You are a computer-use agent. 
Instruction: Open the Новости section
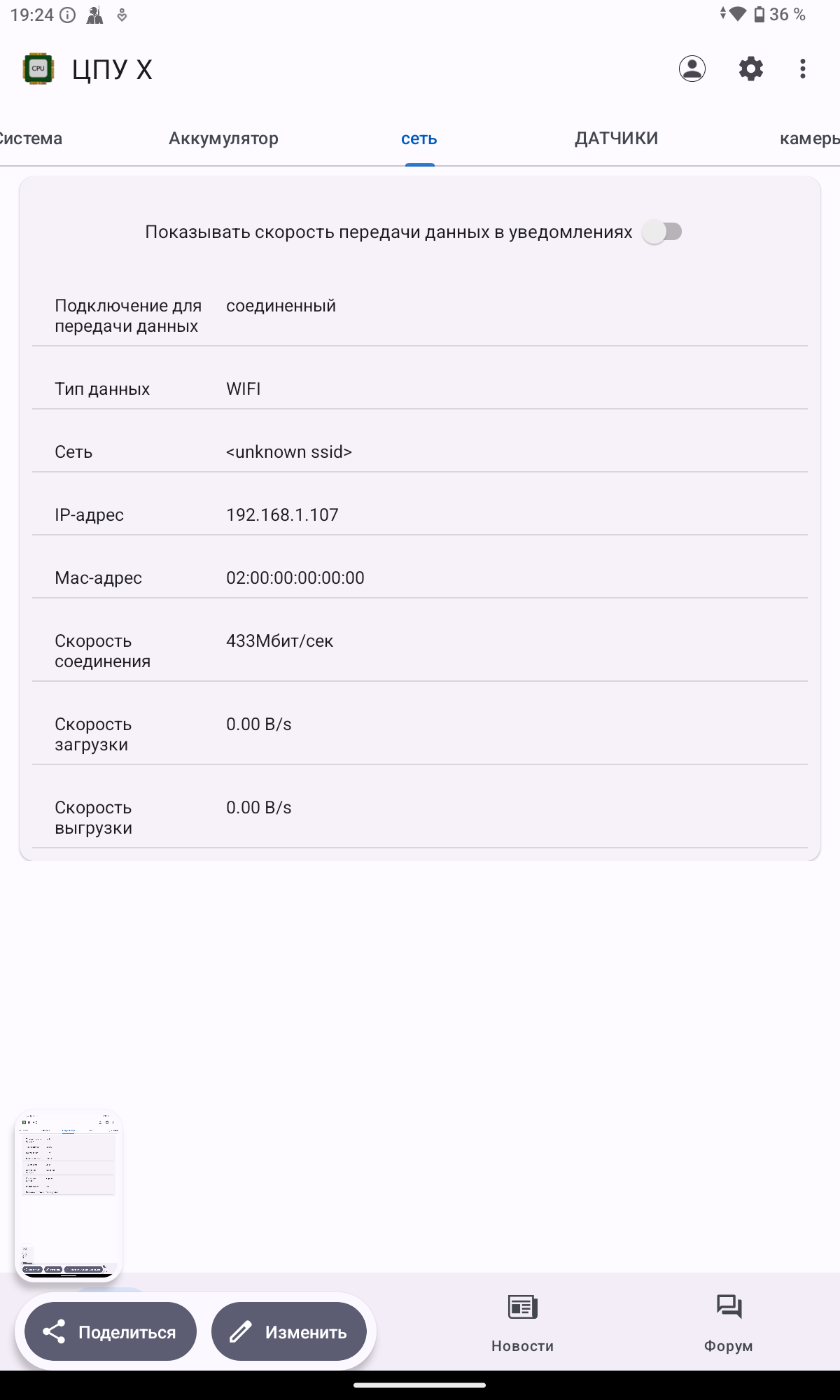tap(522, 1323)
